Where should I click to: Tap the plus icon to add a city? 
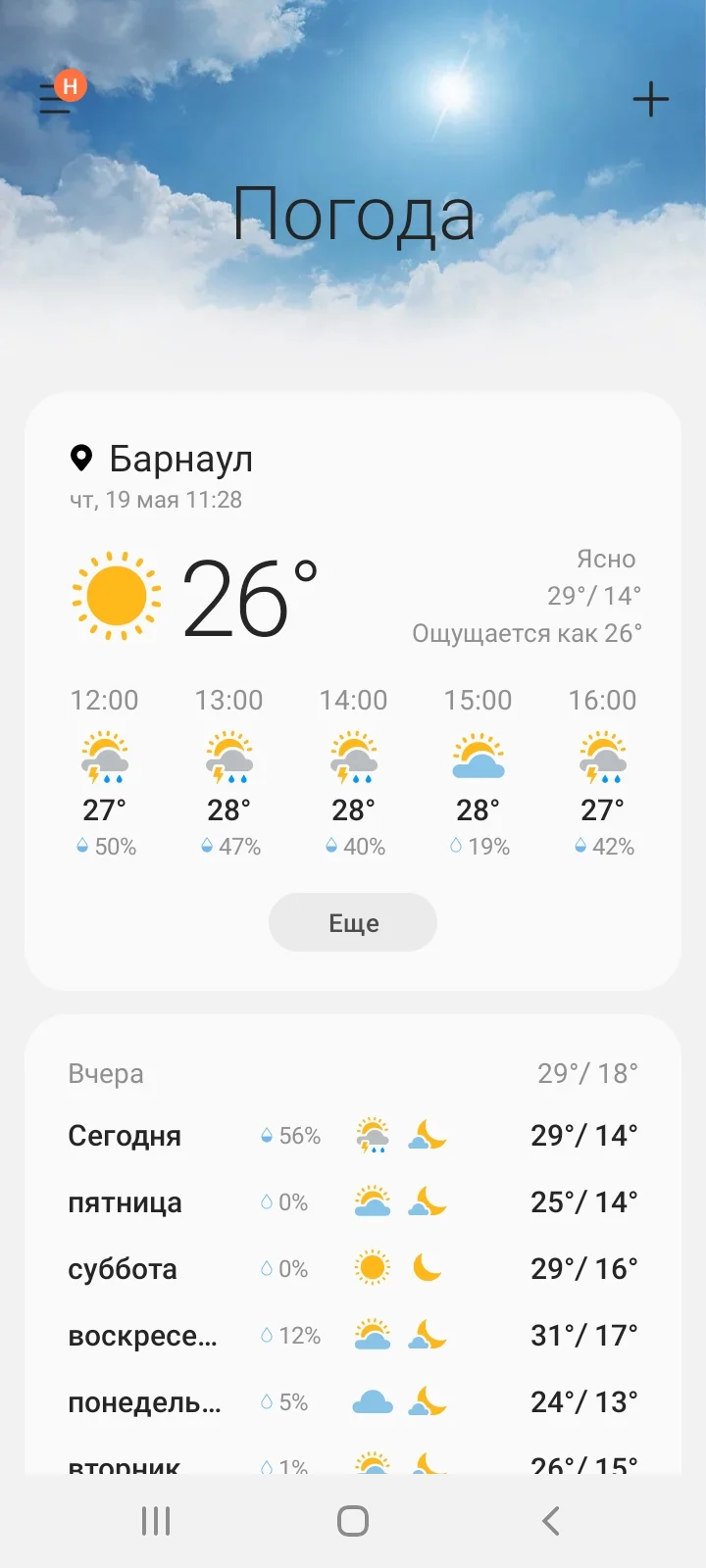(x=650, y=99)
